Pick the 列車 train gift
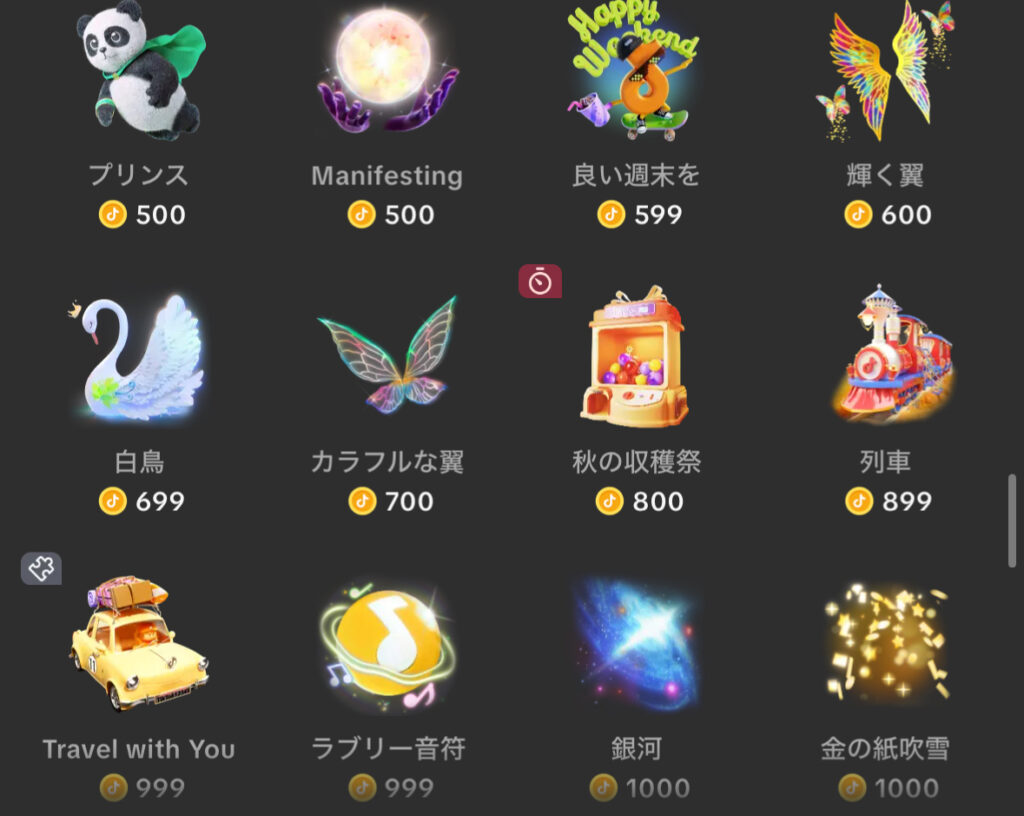Image resolution: width=1024 pixels, height=816 pixels. tap(885, 358)
